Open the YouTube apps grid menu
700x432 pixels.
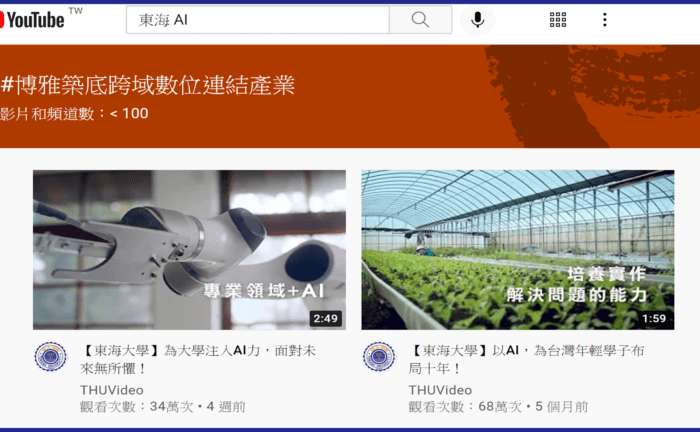coord(558,20)
